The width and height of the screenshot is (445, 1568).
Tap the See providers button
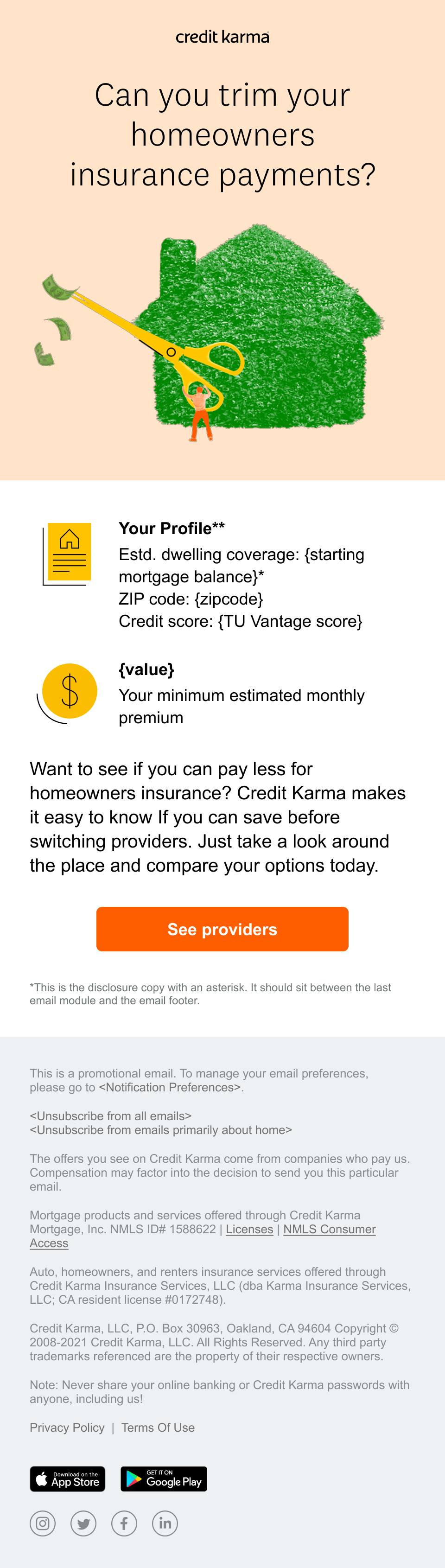coord(222,929)
